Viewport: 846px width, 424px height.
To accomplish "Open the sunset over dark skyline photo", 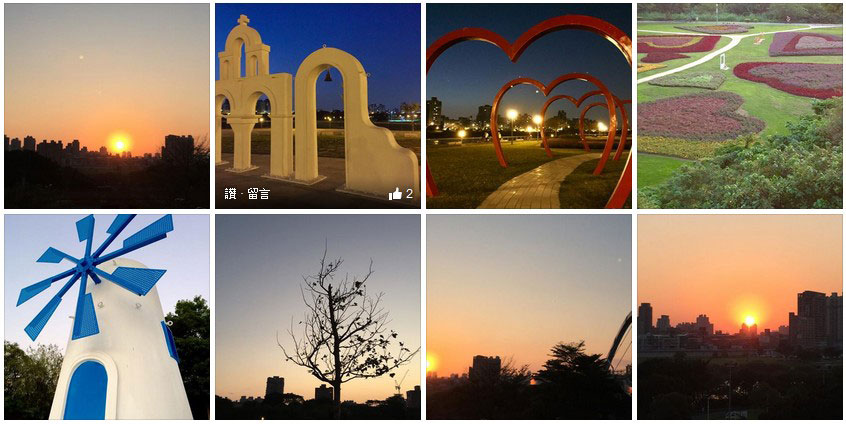I will [107, 105].
